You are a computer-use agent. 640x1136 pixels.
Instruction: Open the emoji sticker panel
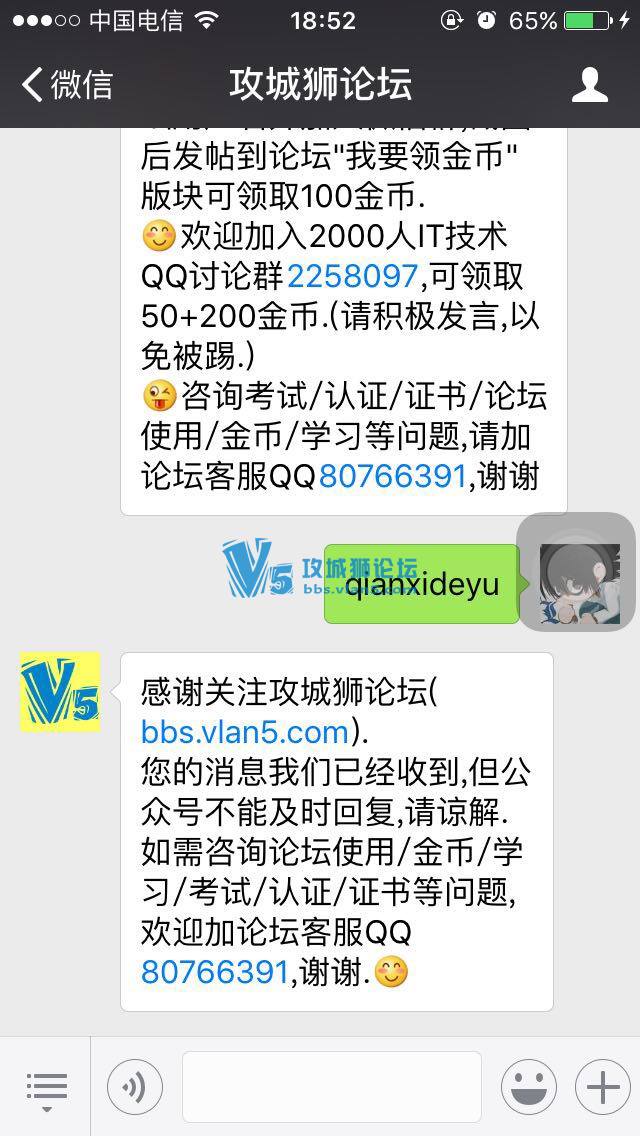coord(528,1087)
